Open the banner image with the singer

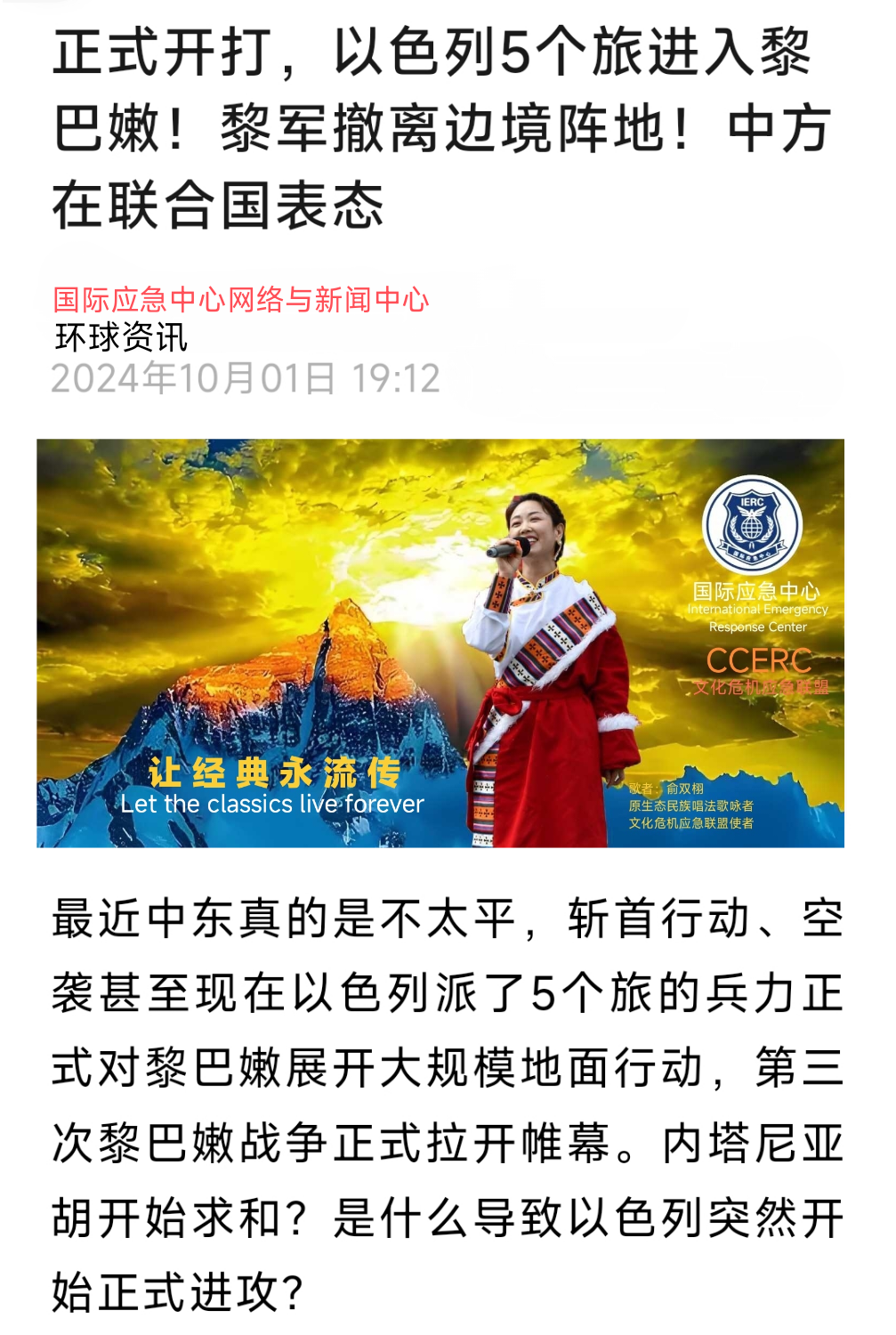pos(440,643)
